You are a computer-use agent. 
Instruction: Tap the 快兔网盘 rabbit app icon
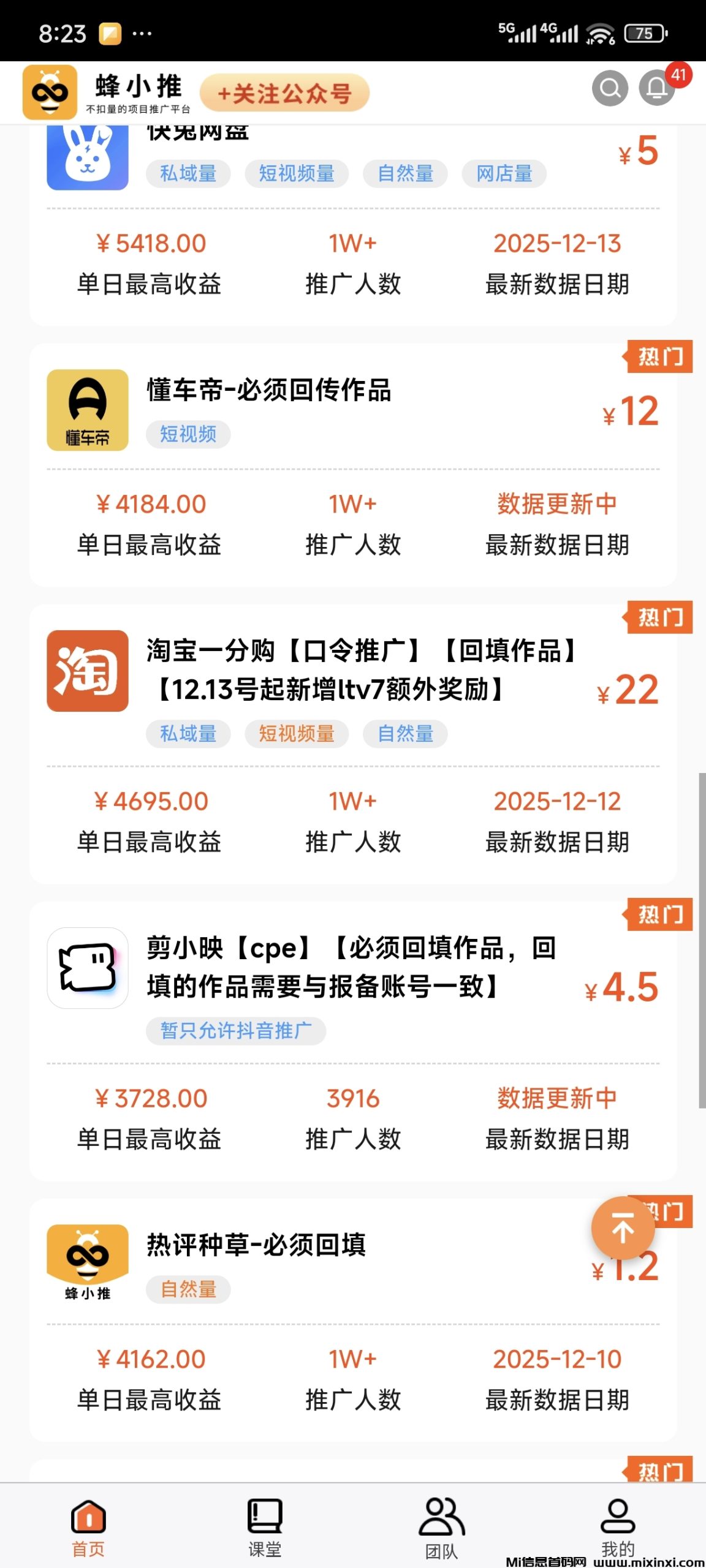pyautogui.click(x=88, y=159)
